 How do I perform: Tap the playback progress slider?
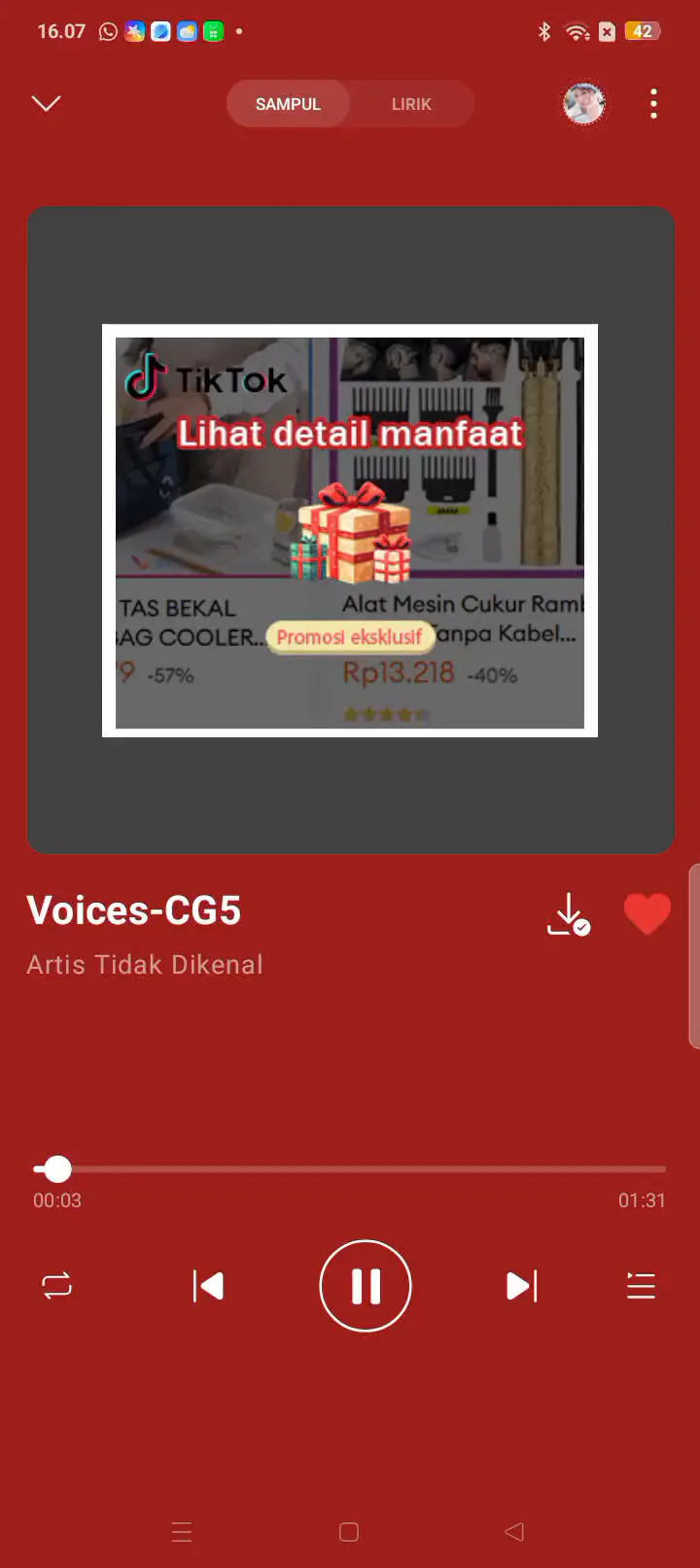350,1169
